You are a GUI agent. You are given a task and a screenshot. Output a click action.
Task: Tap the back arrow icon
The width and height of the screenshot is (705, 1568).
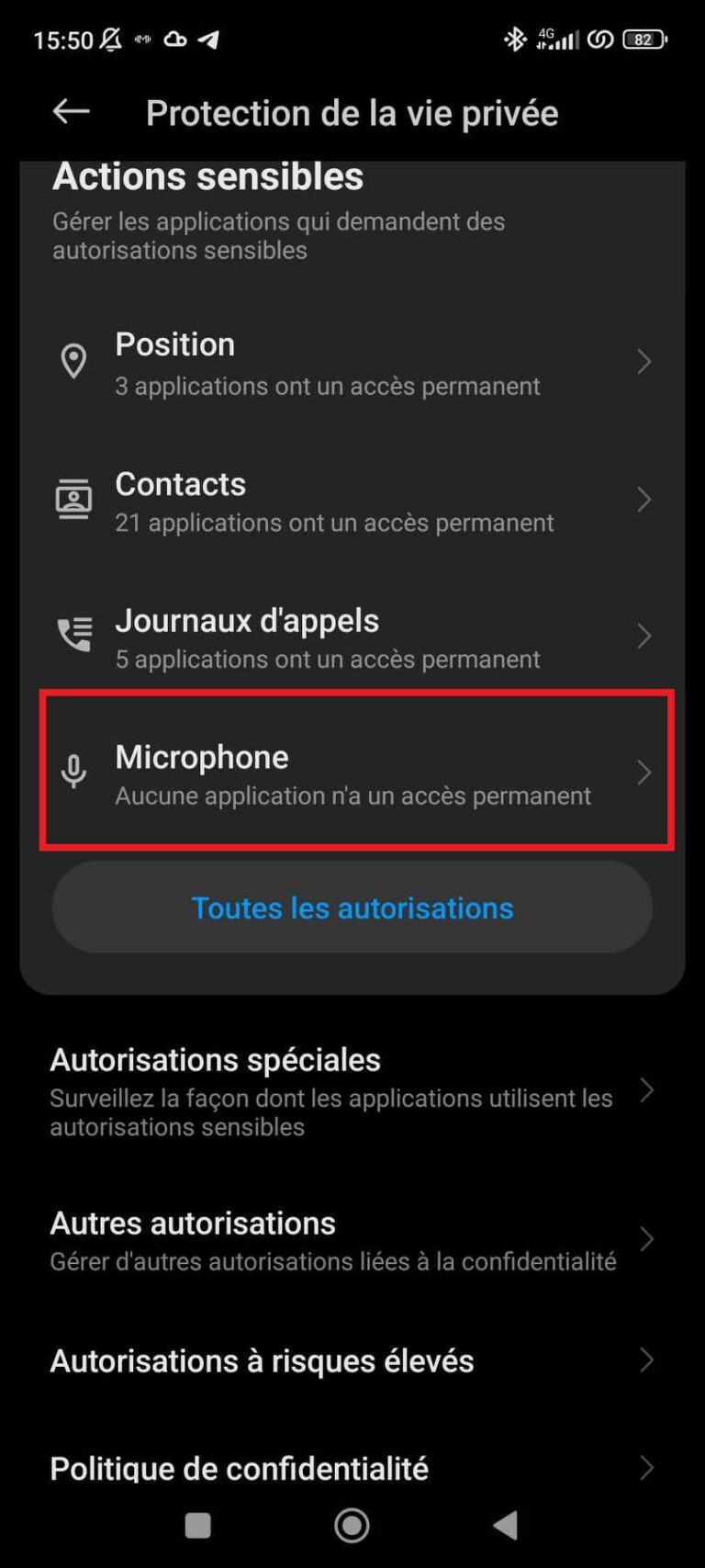pyautogui.click(x=71, y=111)
